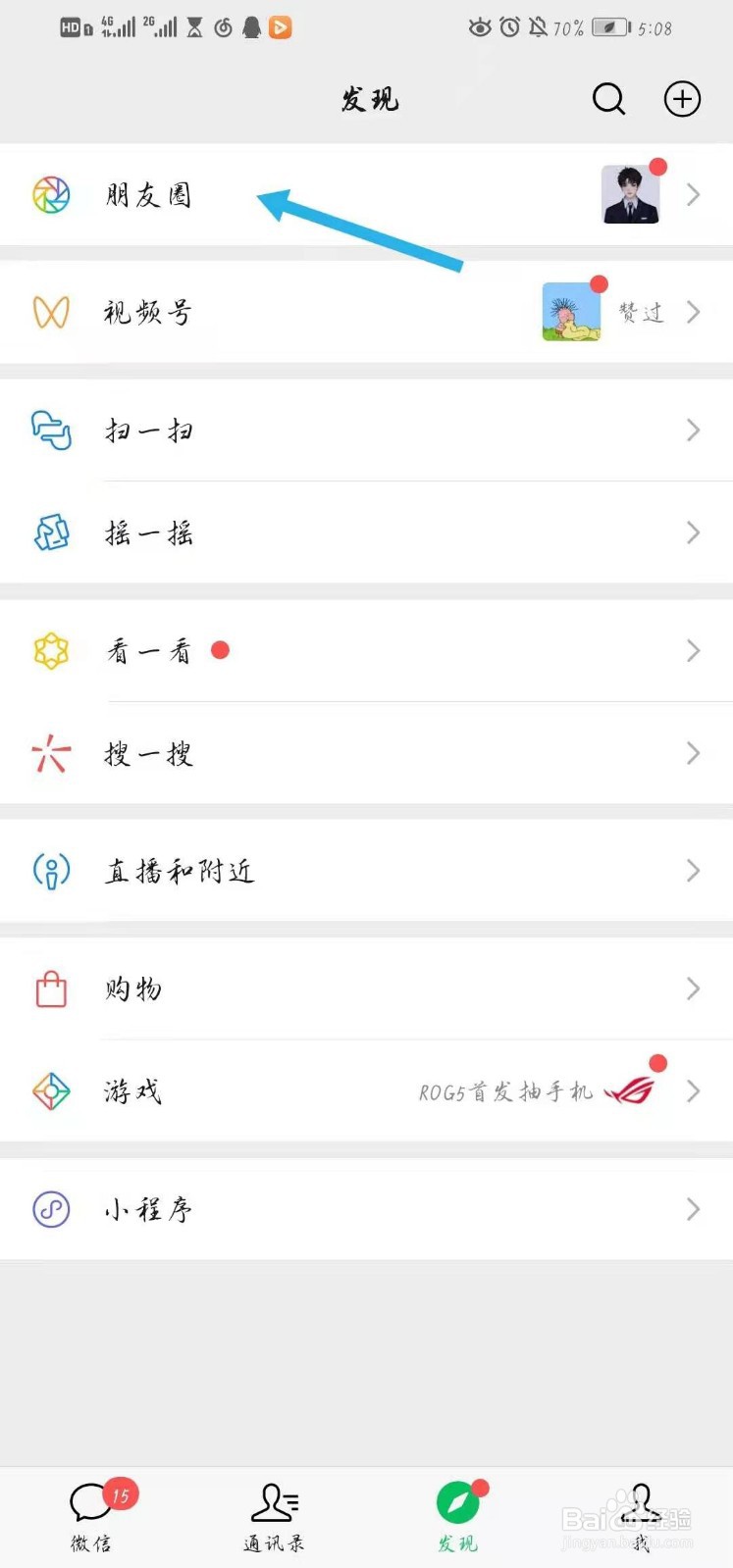The image size is (733, 1568).
Task: Expand the 视频号 chevron arrow
Action: pyautogui.click(x=694, y=312)
